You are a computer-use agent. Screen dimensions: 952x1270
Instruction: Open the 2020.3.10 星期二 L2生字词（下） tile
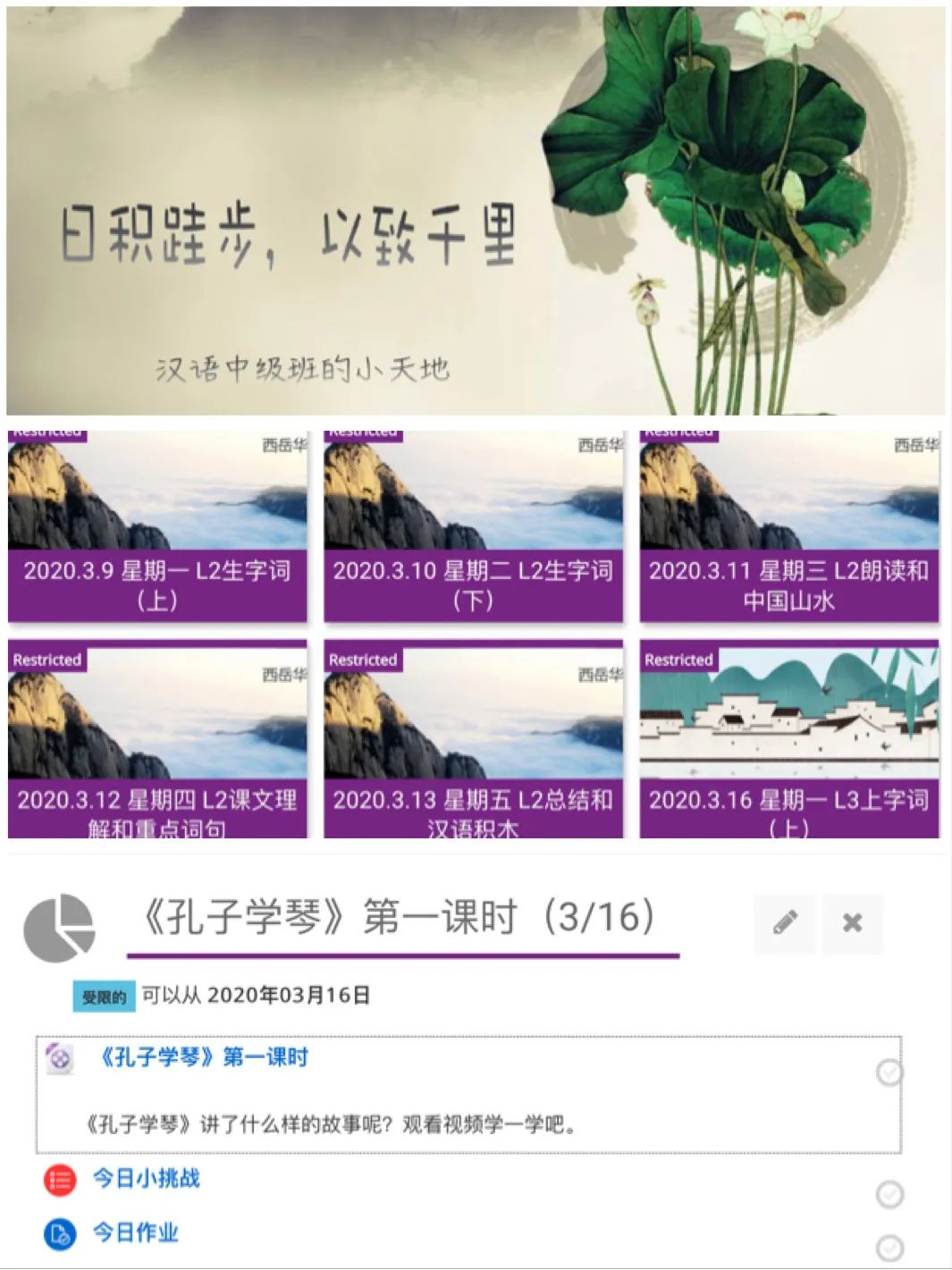tap(473, 527)
